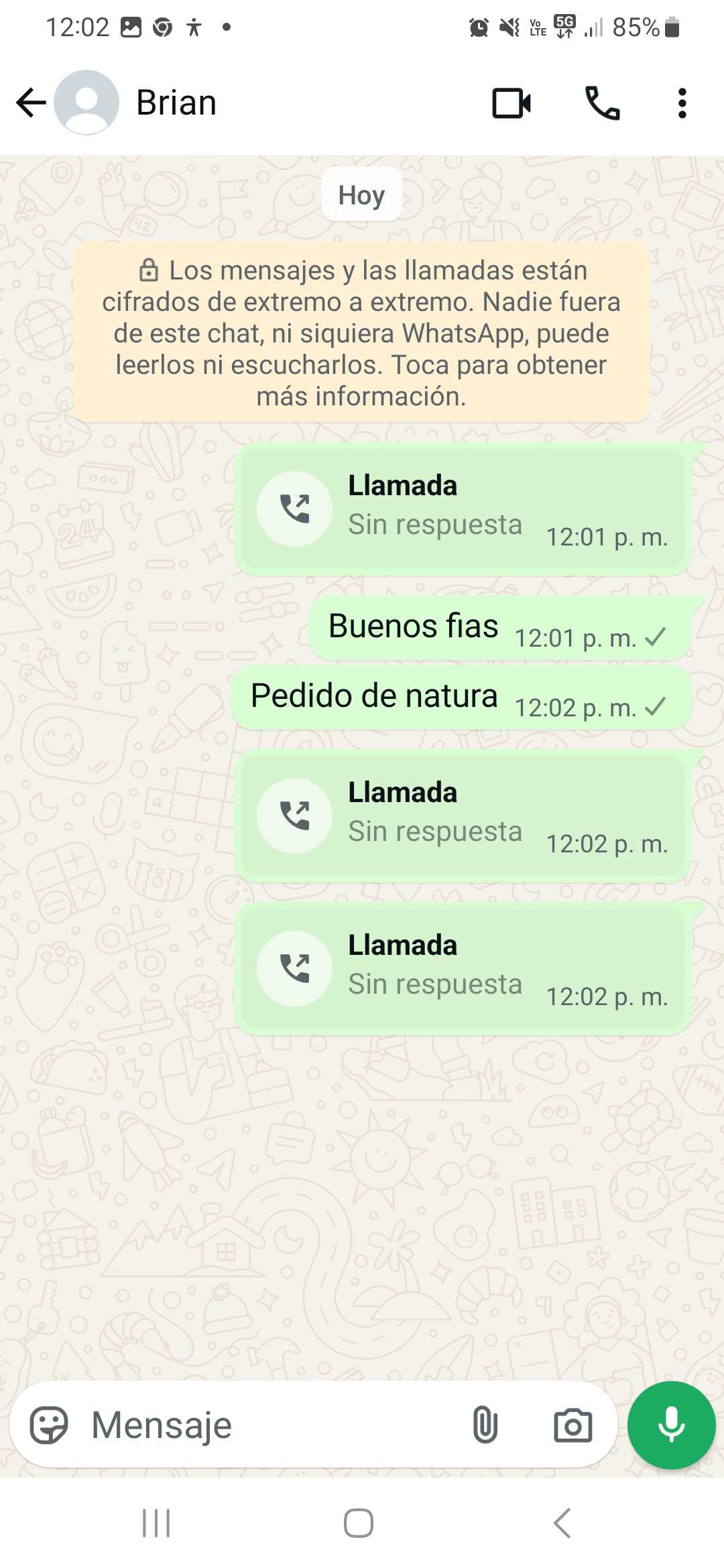Screen dimensions: 724x1568
Task: Go back to the chats list
Action: click(x=31, y=103)
